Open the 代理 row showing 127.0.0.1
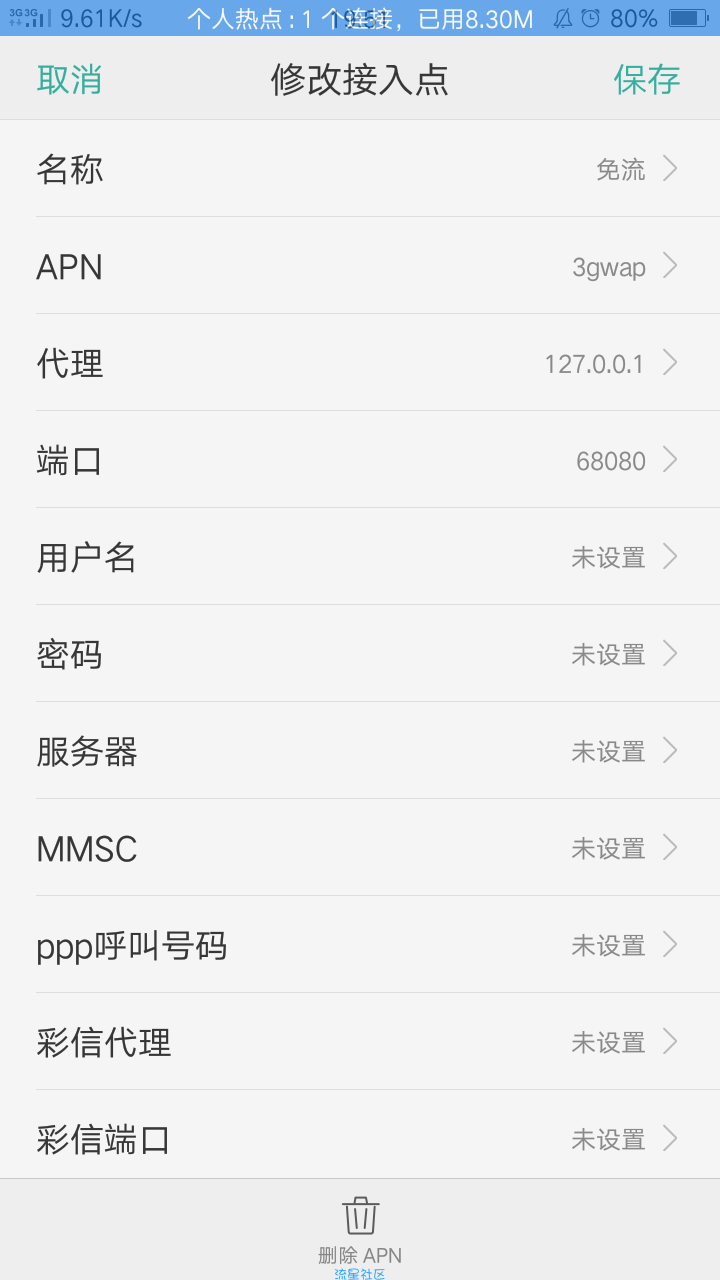Viewport: 720px width, 1280px height. point(360,363)
